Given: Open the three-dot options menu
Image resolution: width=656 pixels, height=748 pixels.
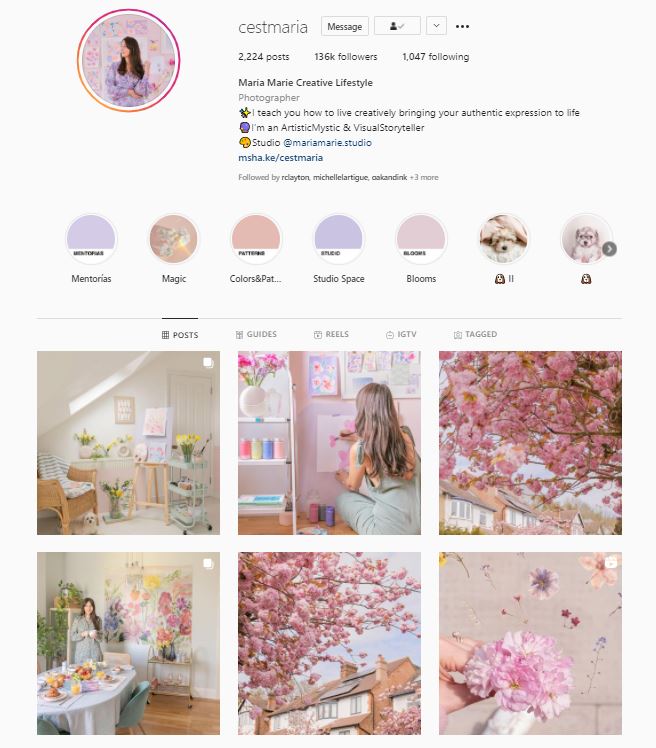Looking at the screenshot, I should pyautogui.click(x=462, y=27).
